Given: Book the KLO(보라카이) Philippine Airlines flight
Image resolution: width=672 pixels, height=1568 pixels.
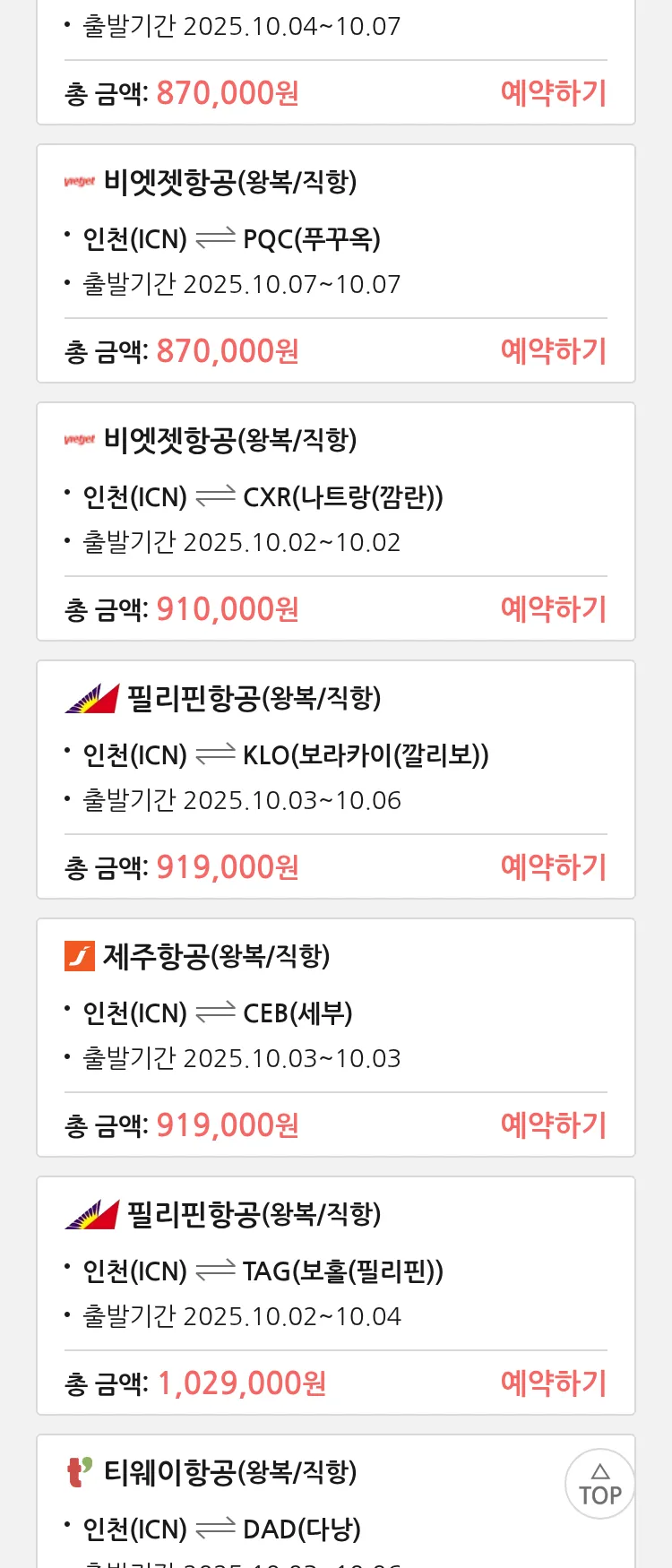Looking at the screenshot, I should (x=553, y=867).
